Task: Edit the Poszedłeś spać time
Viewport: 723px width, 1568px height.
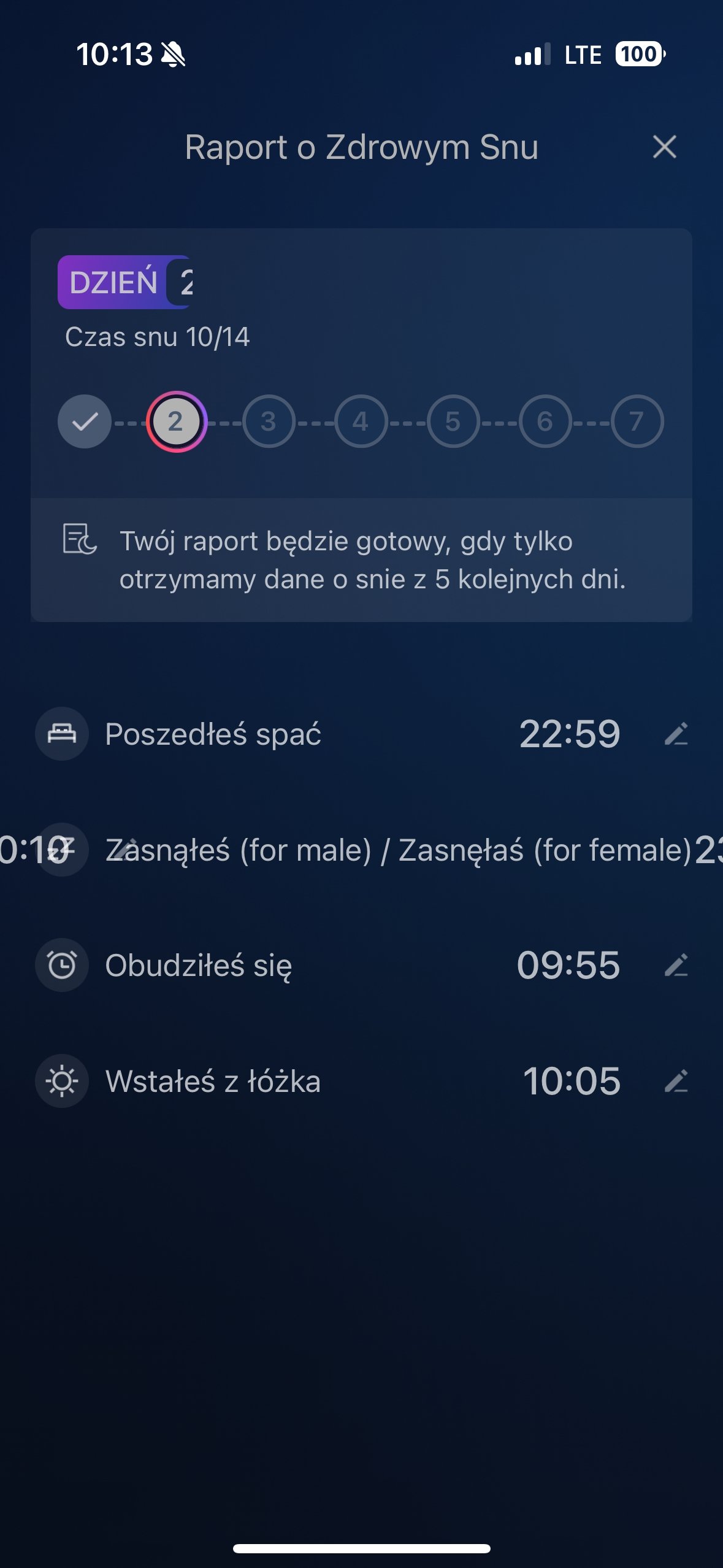Action: (x=676, y=734)
